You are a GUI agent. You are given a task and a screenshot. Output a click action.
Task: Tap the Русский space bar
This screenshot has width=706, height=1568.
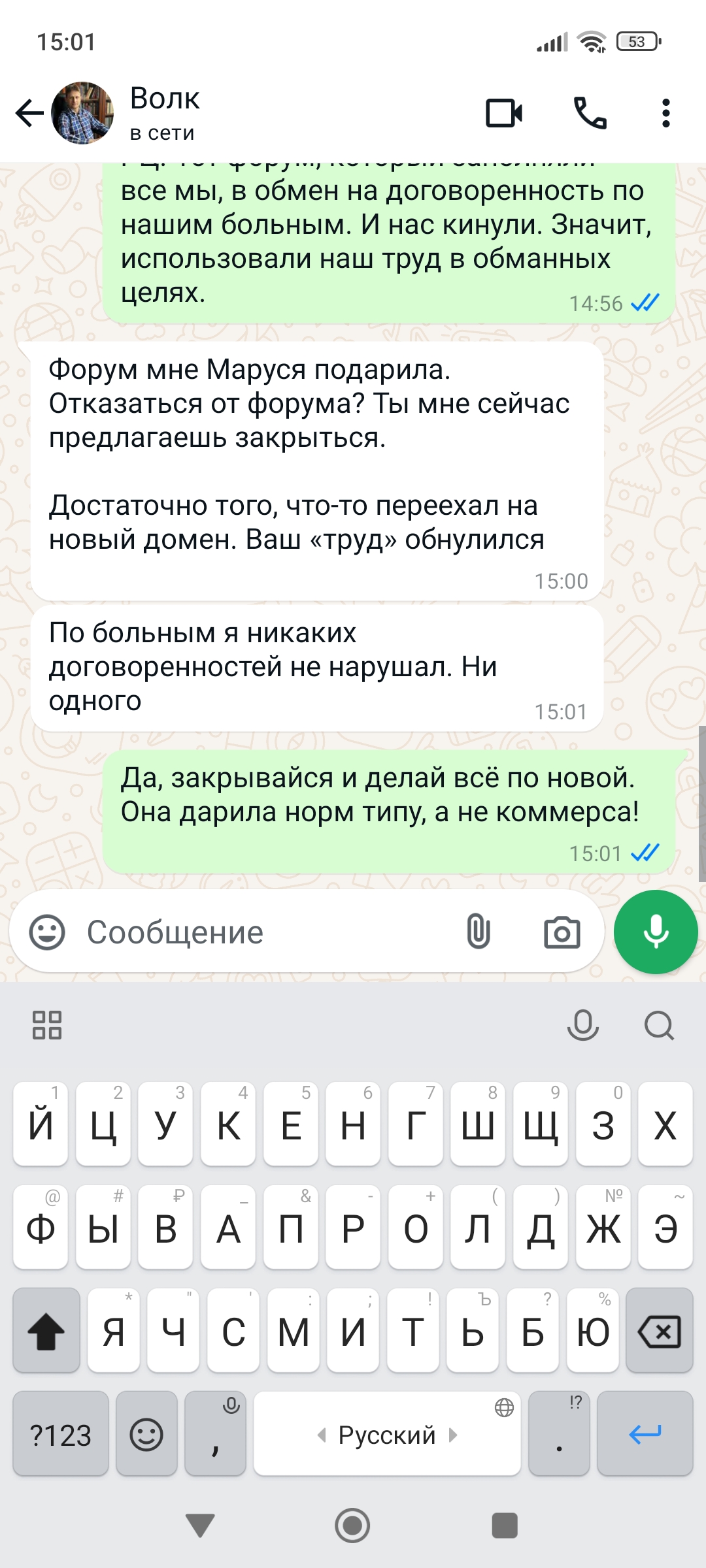(387, 1435)
